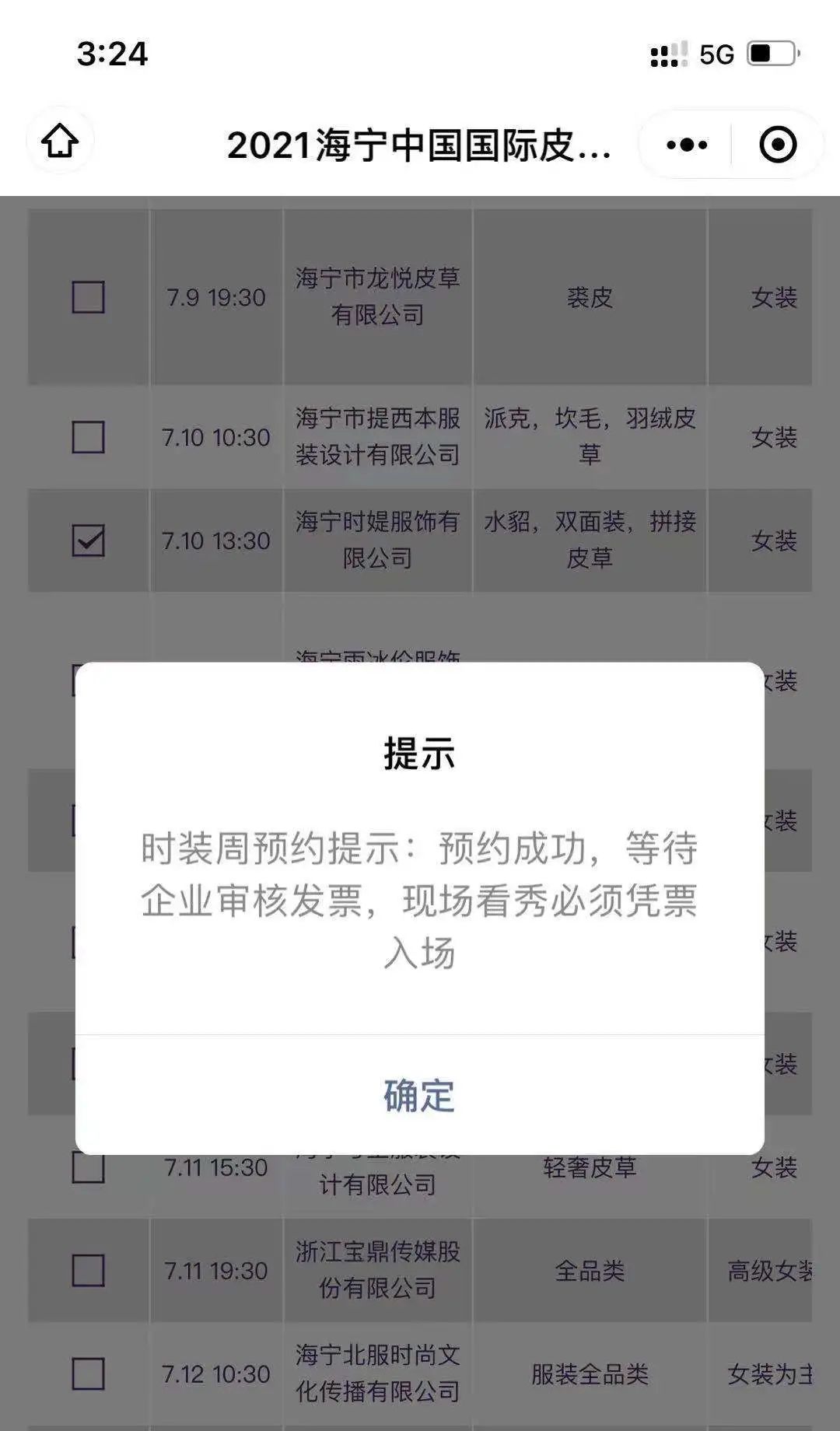Select the 7.11 19:30 show checkbox
The width and height of the screenshot is (840, 1431).
pos(88,1271)
